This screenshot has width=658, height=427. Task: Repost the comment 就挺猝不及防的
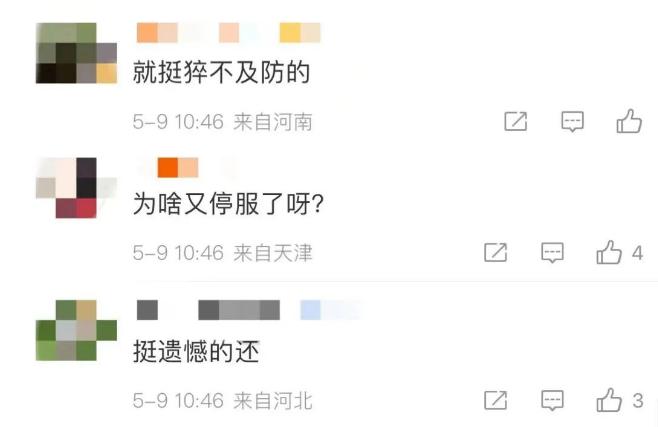click(515, 122)
